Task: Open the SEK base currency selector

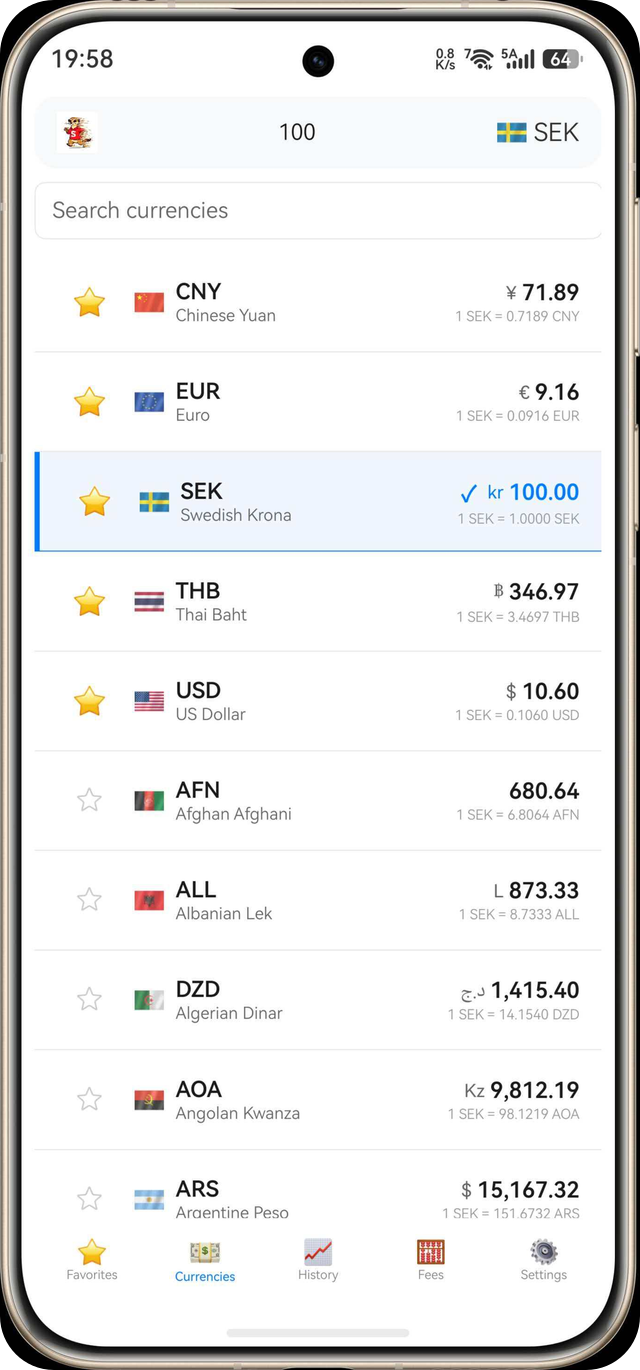Action: pyautogui.click(x=537, y=132)
